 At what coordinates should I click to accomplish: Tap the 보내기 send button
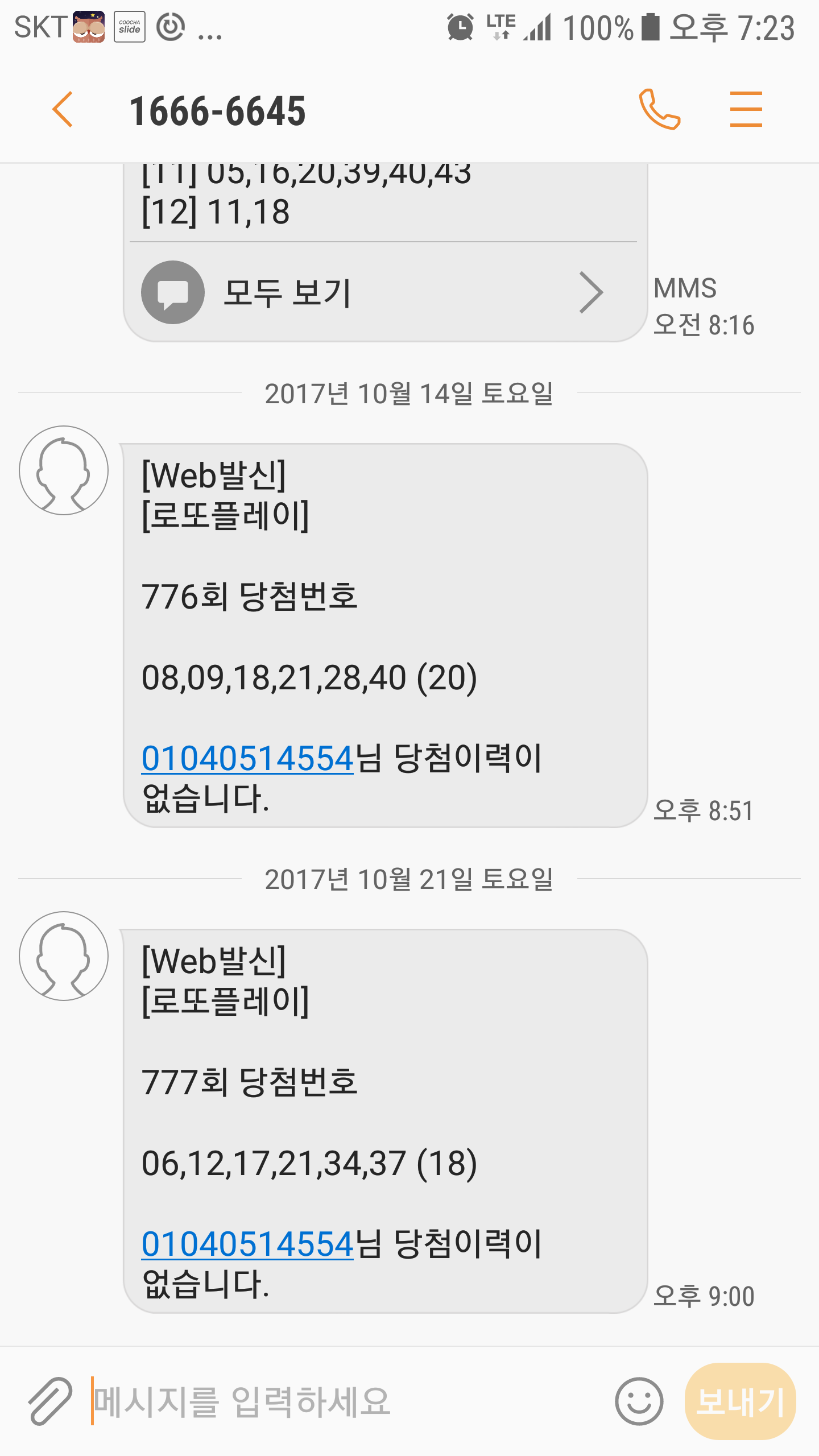coord(740,1401)
